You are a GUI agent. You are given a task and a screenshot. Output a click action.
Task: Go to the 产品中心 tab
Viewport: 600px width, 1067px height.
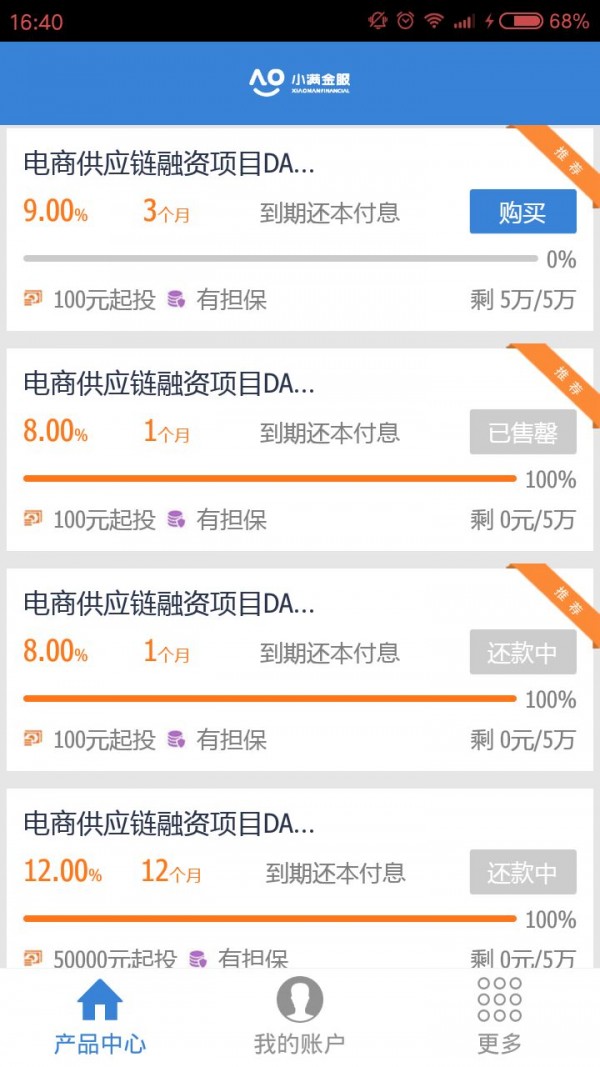pyautogui.click(x=100, y=1017)
